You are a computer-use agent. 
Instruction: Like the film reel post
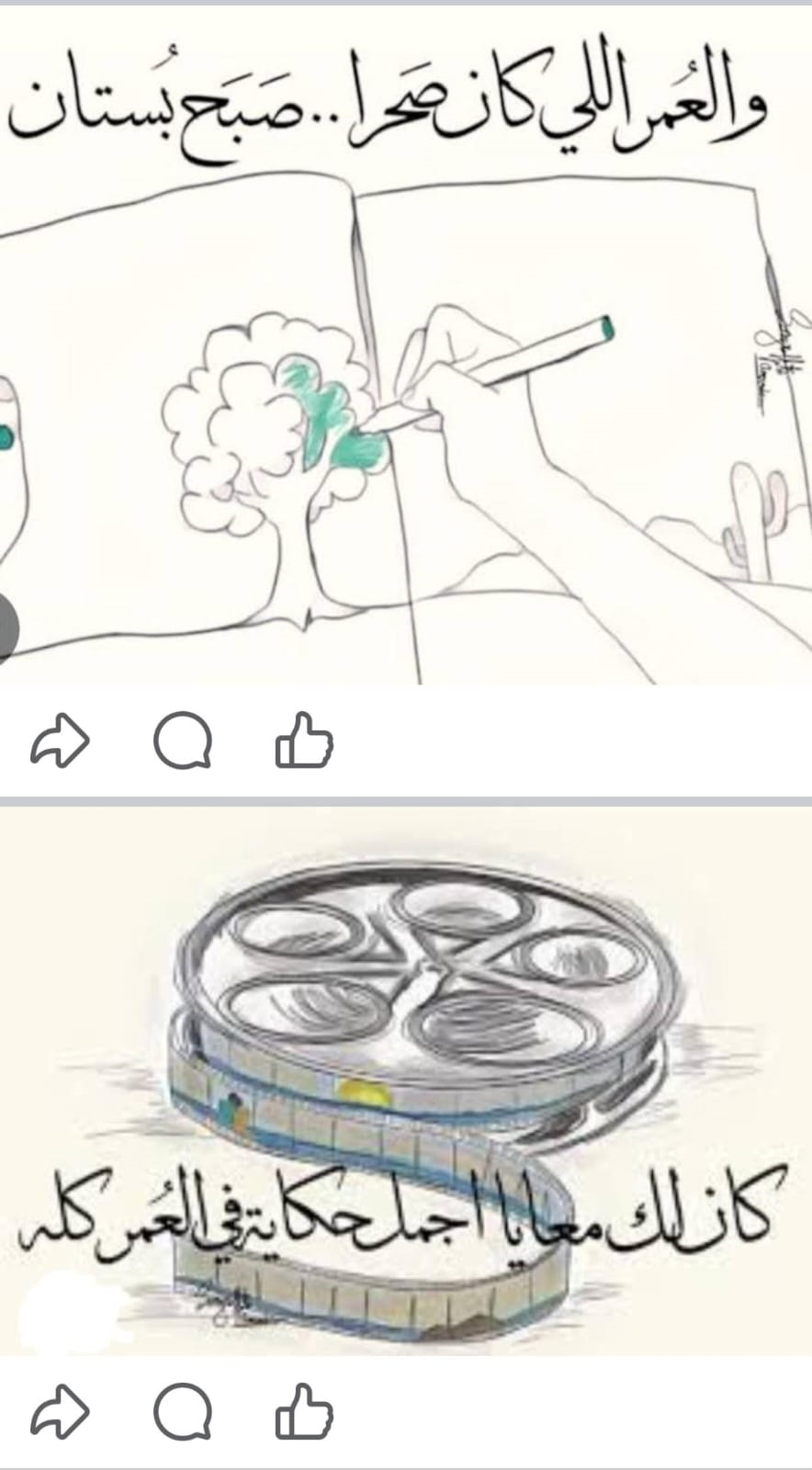pyautogui.click(x=304, y=1411)
